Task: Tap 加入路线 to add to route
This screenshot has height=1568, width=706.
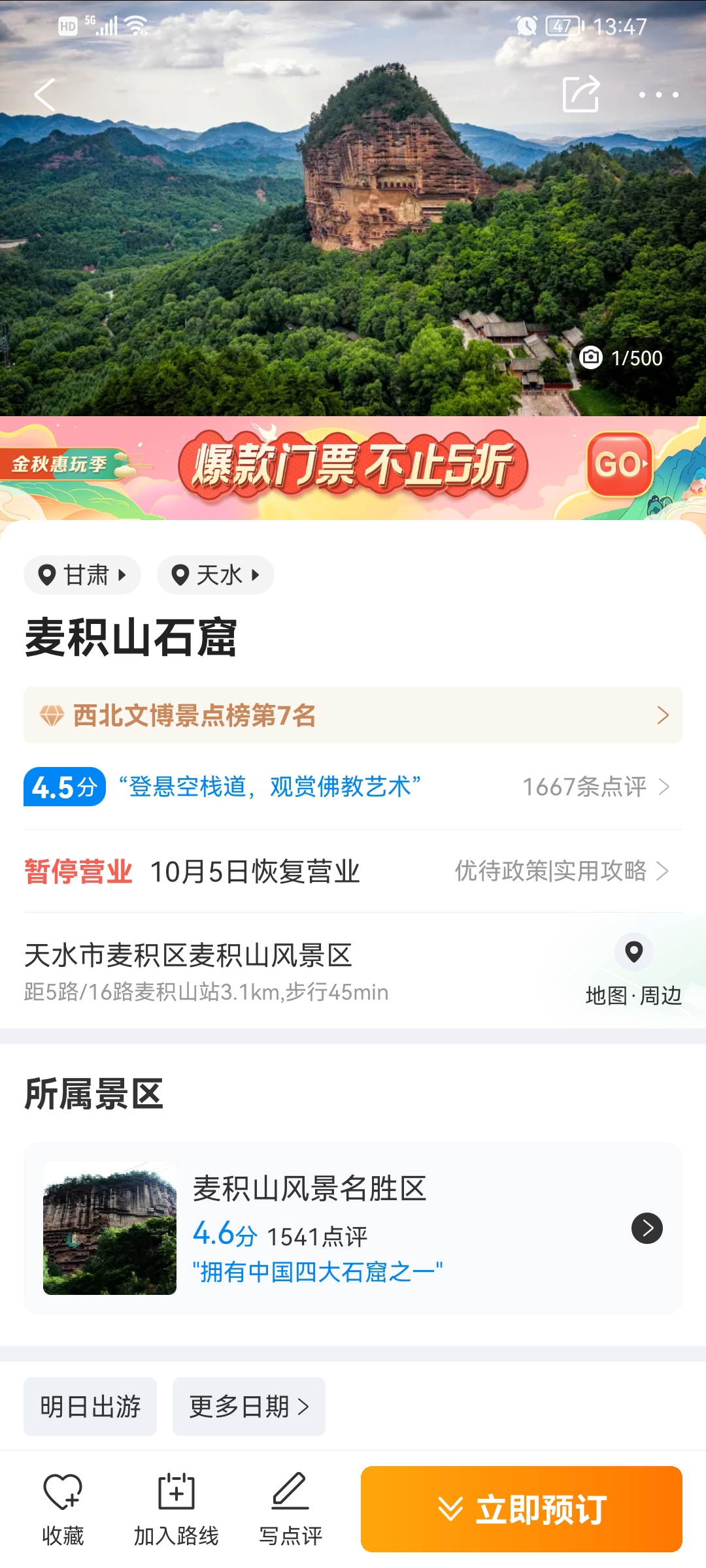Action: click(176, 1509)
